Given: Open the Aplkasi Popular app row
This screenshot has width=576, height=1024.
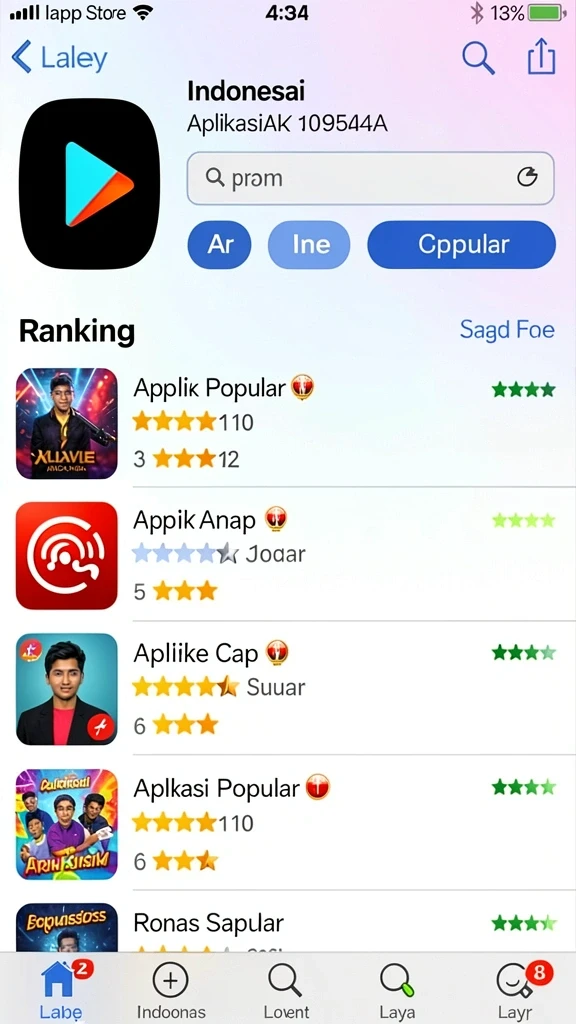Looking at the screenshot, I should pos(288,824).
